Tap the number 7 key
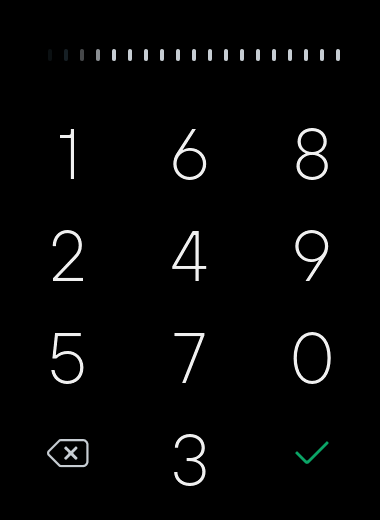 click(x=189, y=358)
